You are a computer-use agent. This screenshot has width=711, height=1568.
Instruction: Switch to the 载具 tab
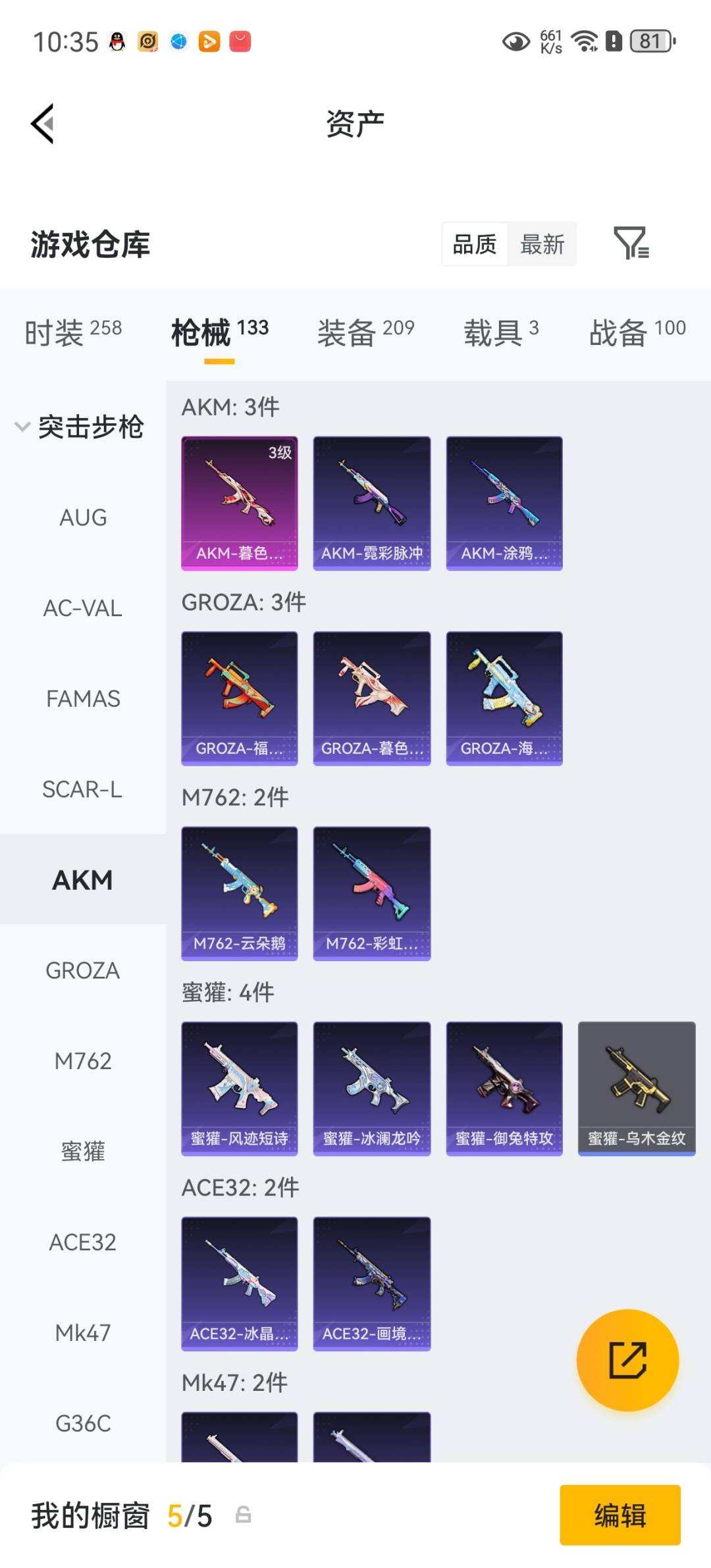coord(501,332)
